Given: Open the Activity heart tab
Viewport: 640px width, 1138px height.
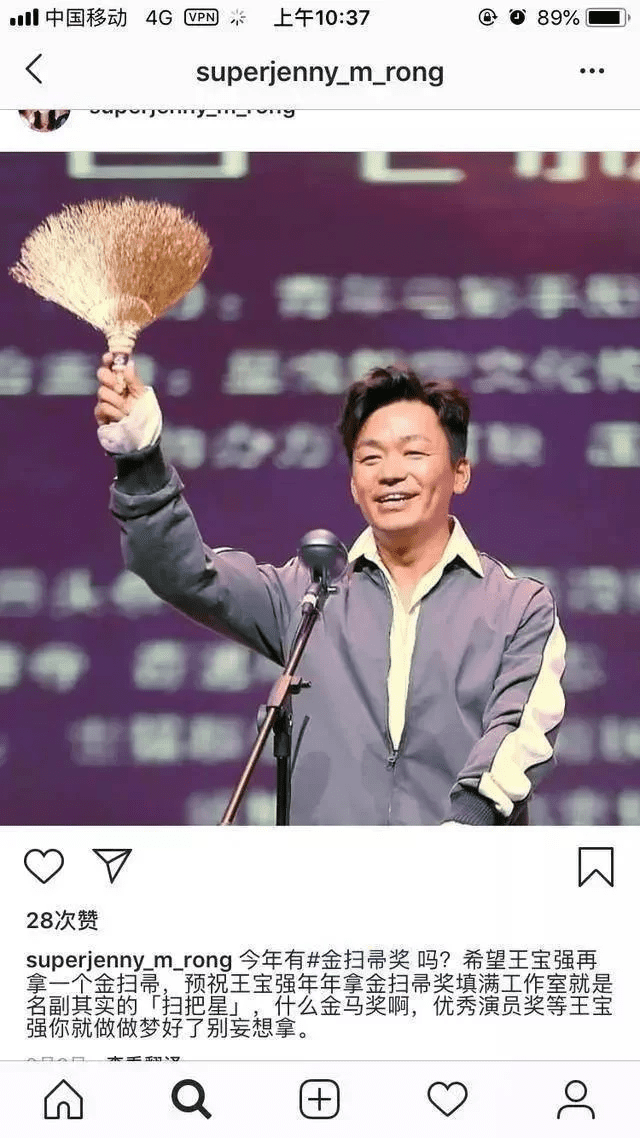Looking at the screenshot, I should point(447,1100).
